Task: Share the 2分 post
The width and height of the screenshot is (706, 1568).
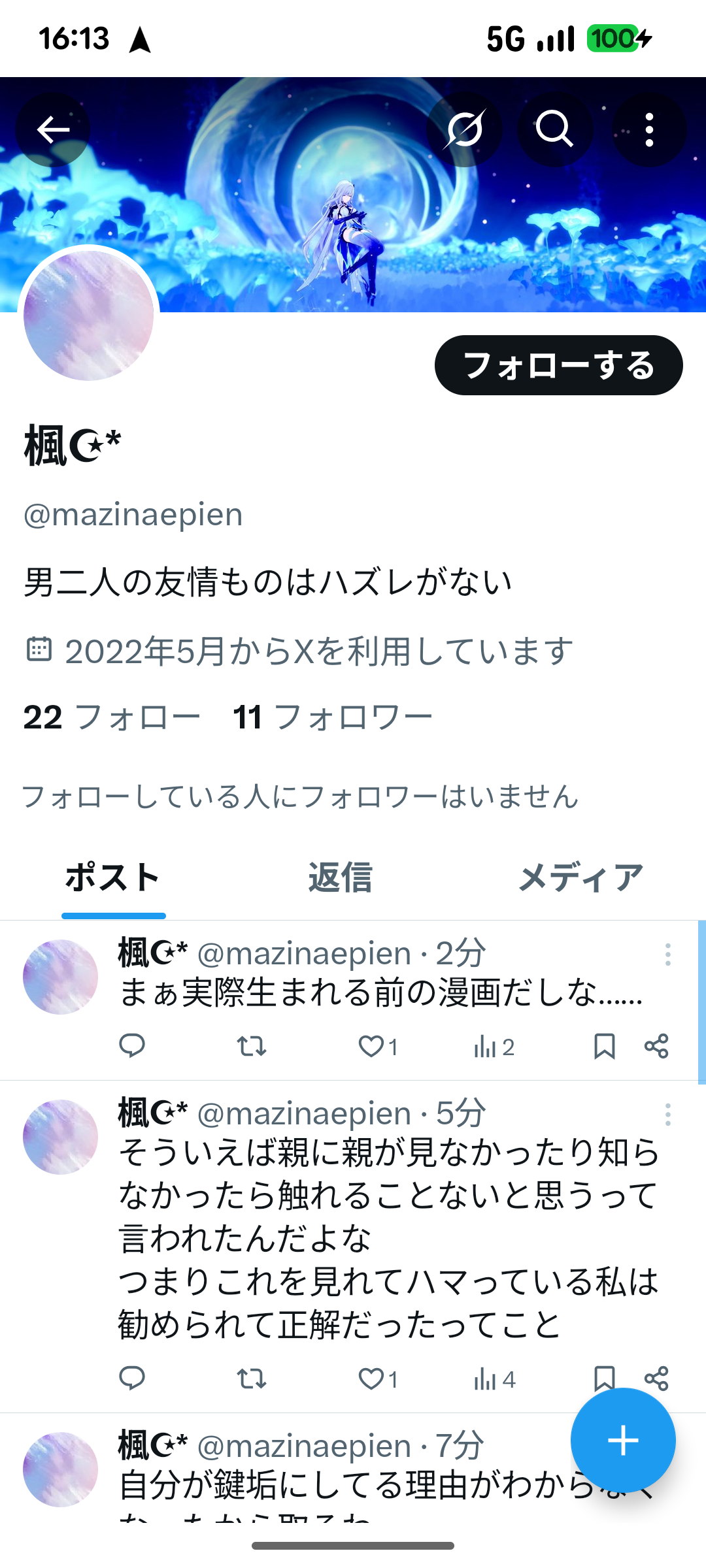Action: [656, 1047]
